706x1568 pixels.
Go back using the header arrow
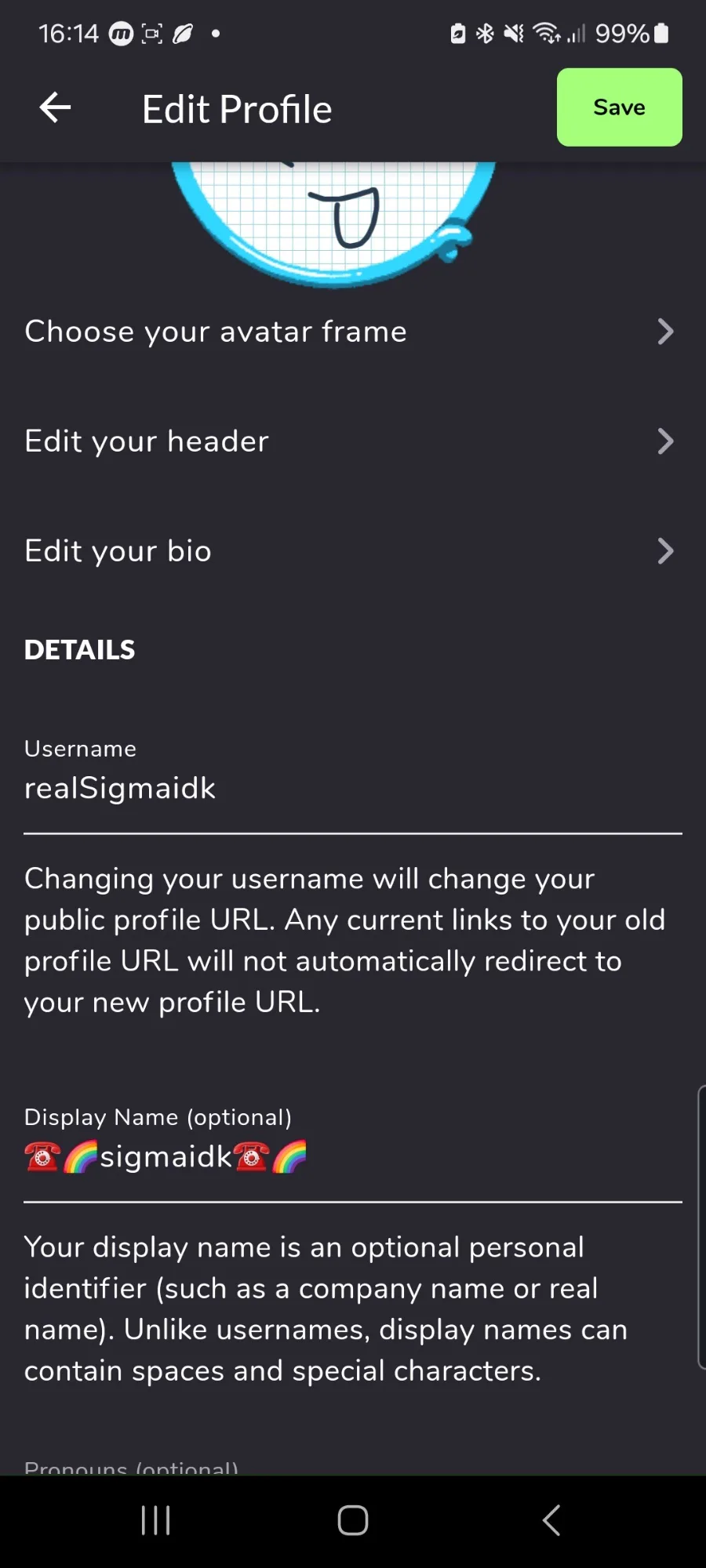(x=55, y=107)
